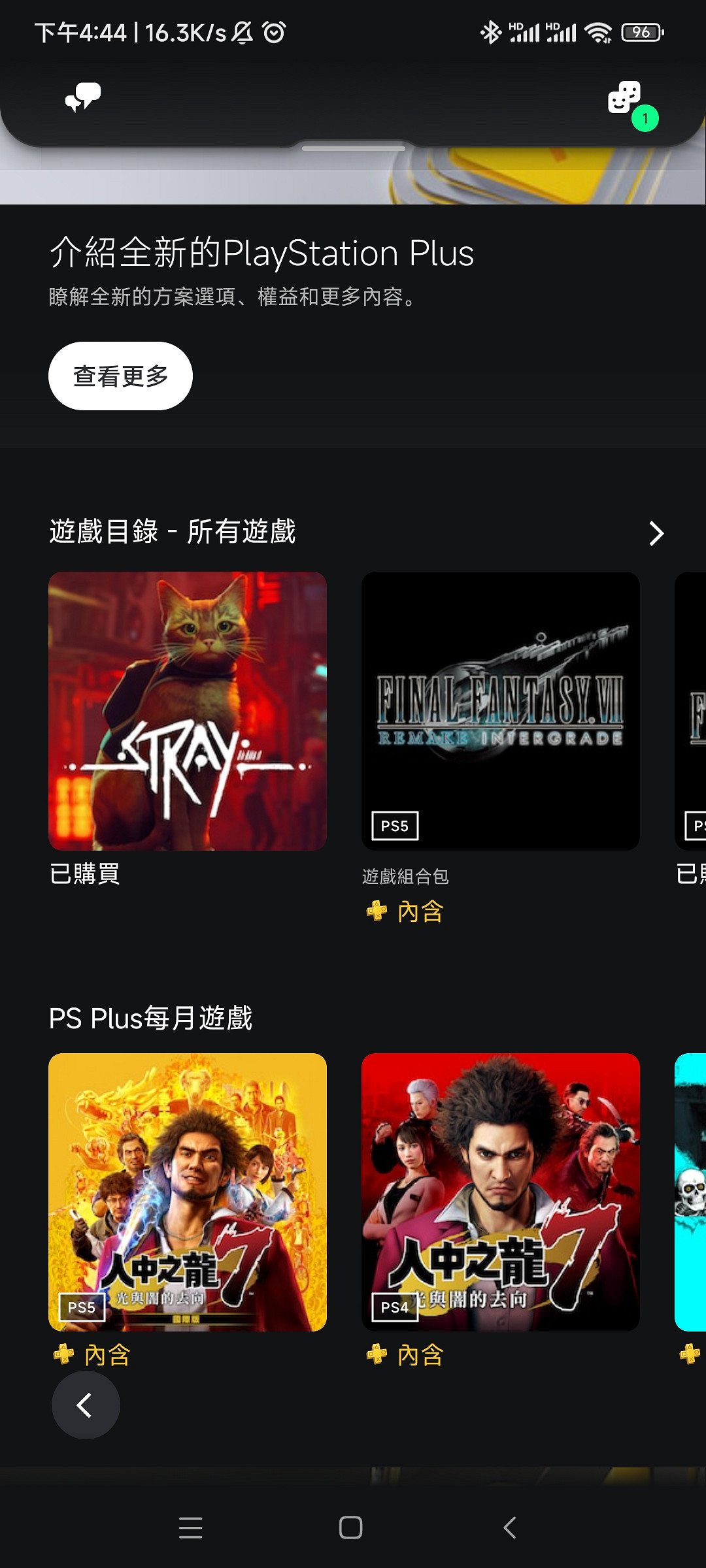Viewport: 706px width, 1568px height.
Task: Tap the 查看更多 button
Action: [x=120, y=375]
